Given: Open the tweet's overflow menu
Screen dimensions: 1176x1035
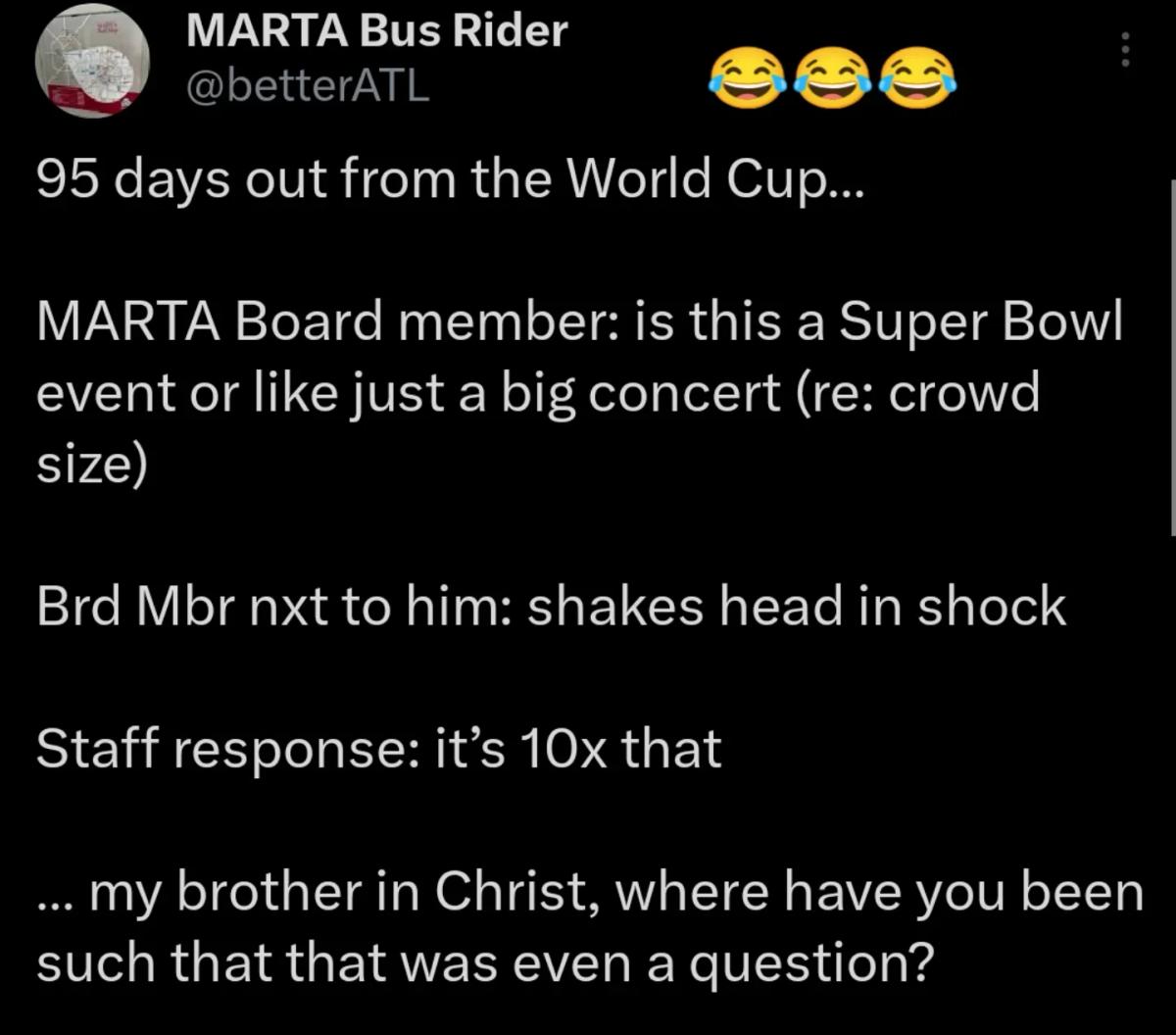Looking at the screenshot, I should pyautogui.click(x=1125, y=49).
